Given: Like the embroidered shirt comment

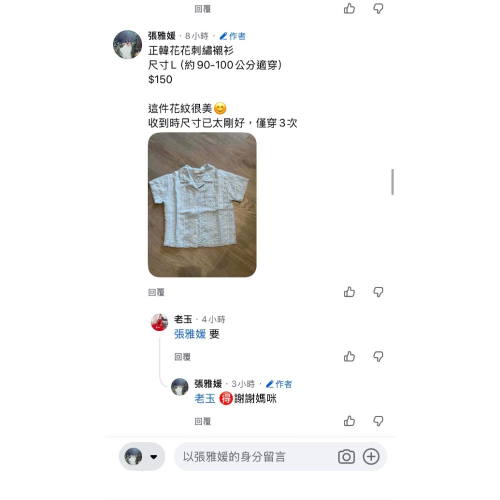Looking at the screenshot, I should tap(349, 292).
